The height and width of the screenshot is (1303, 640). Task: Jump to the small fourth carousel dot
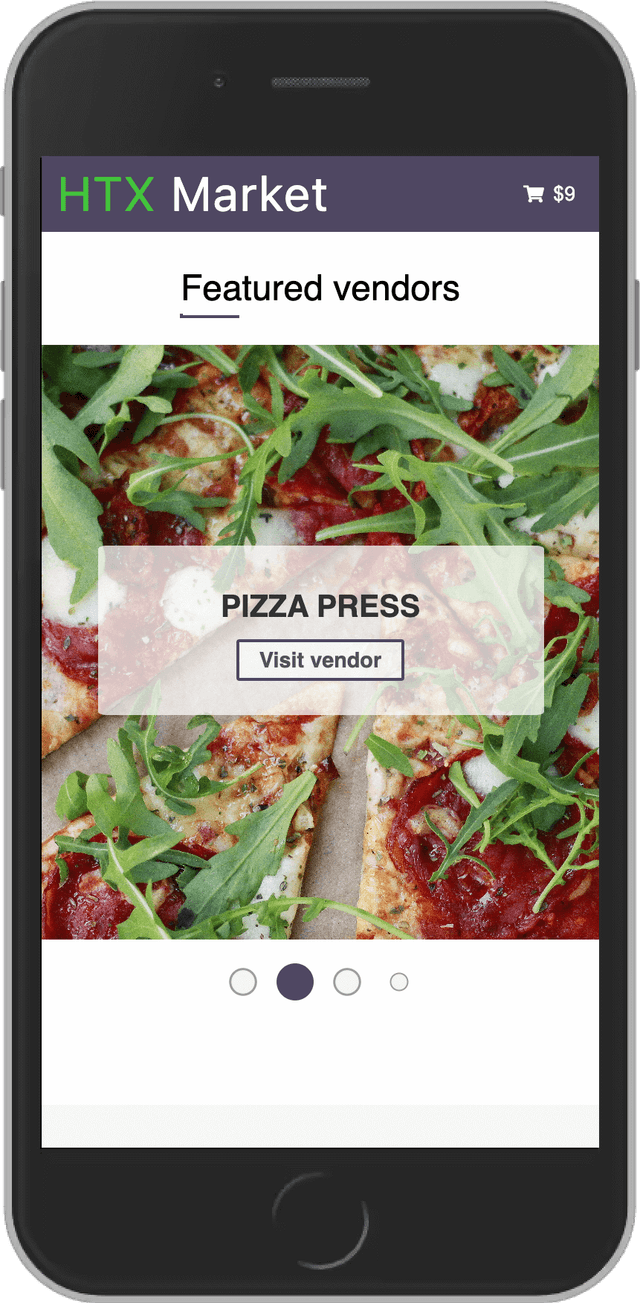tap(399, 982)
